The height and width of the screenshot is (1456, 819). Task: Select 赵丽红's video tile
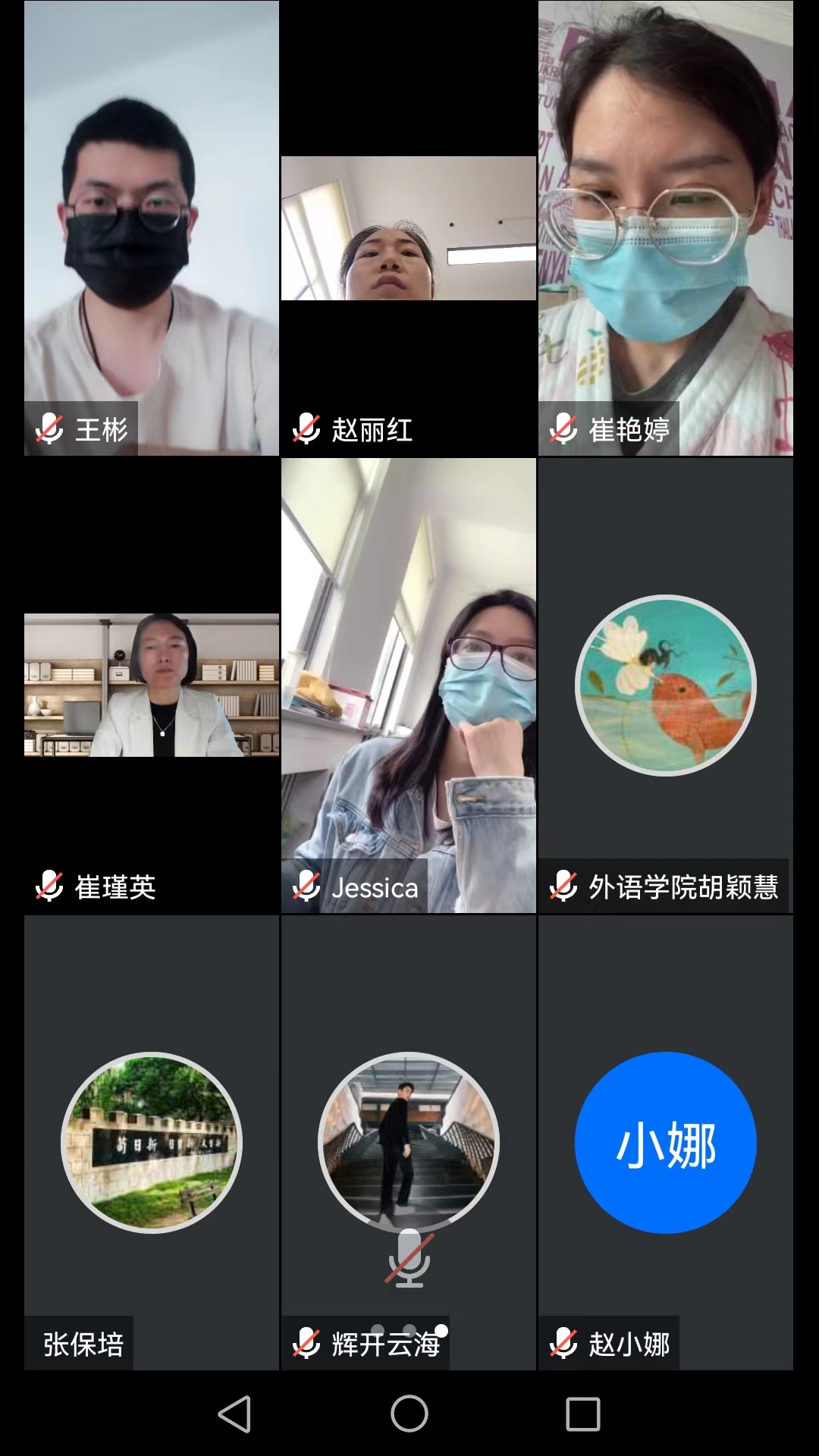click(409, 227)
